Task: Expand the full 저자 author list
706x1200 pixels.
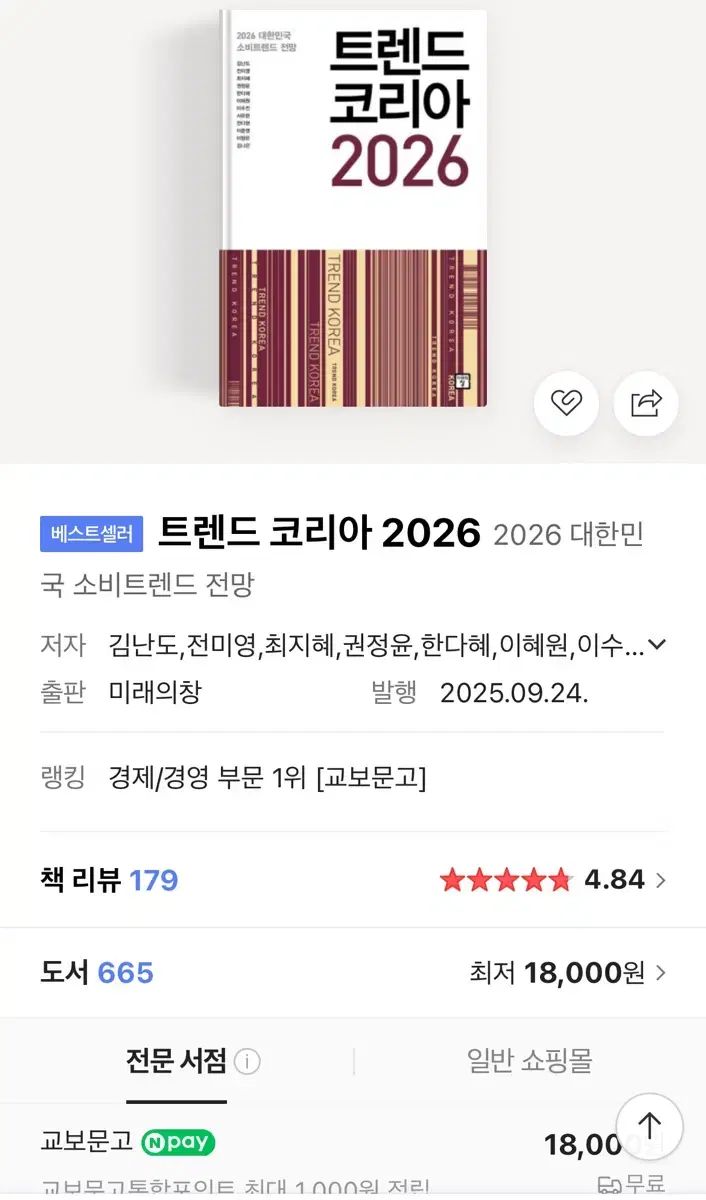Action: (x=657, y=645)
